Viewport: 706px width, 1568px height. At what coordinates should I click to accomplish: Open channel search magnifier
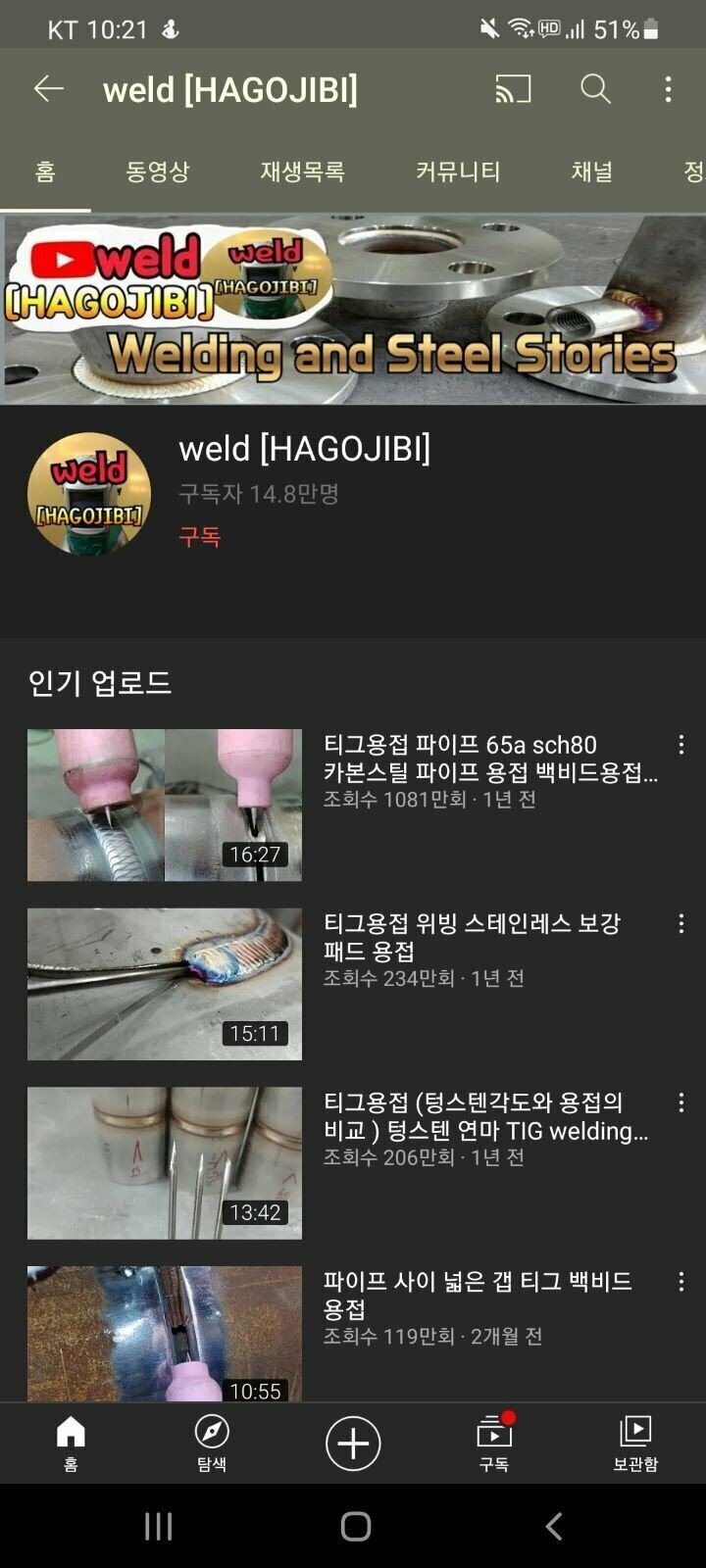point(595,89)
